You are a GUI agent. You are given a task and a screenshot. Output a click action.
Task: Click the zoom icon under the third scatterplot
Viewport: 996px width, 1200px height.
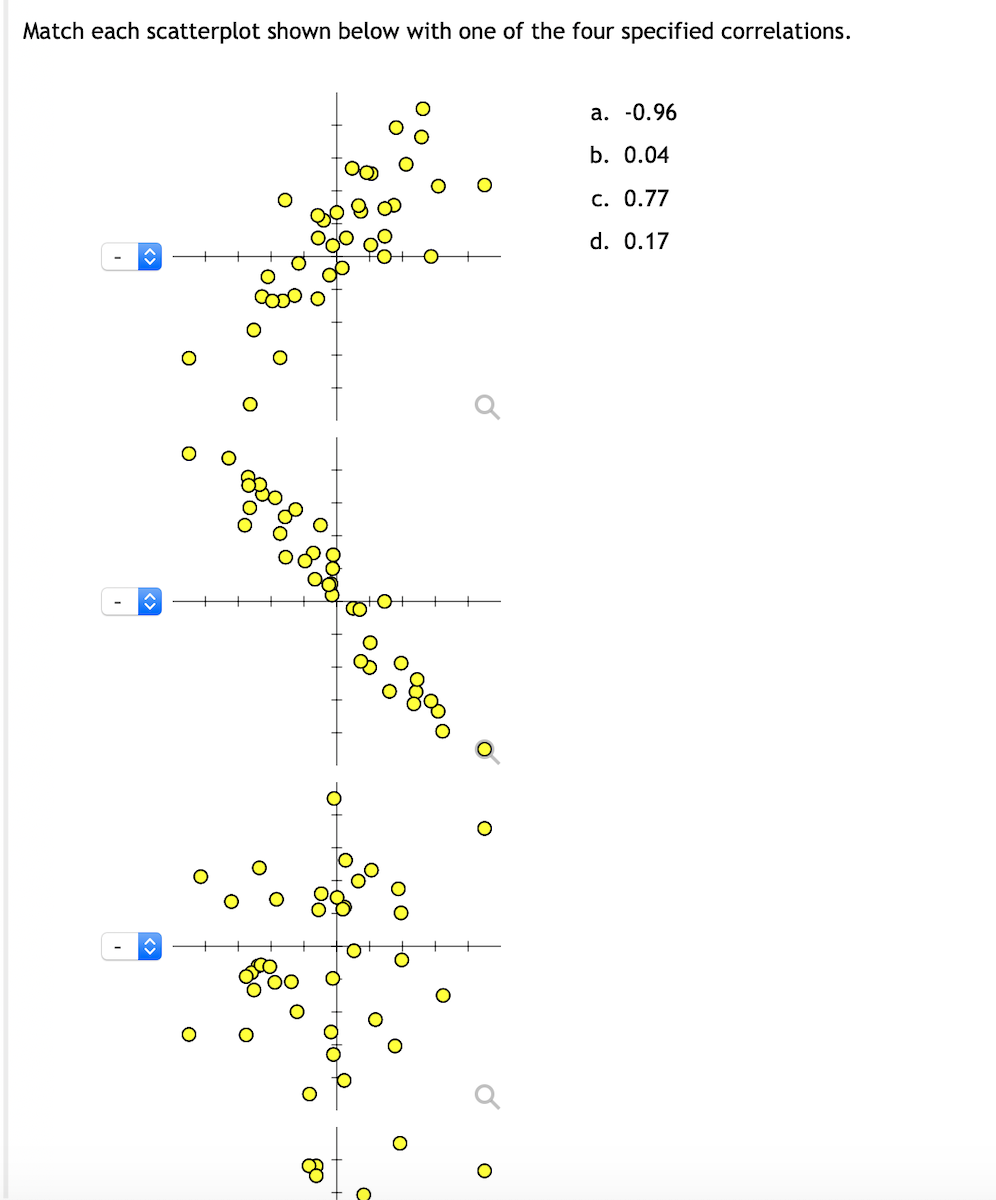click(x=487, y=1096)
